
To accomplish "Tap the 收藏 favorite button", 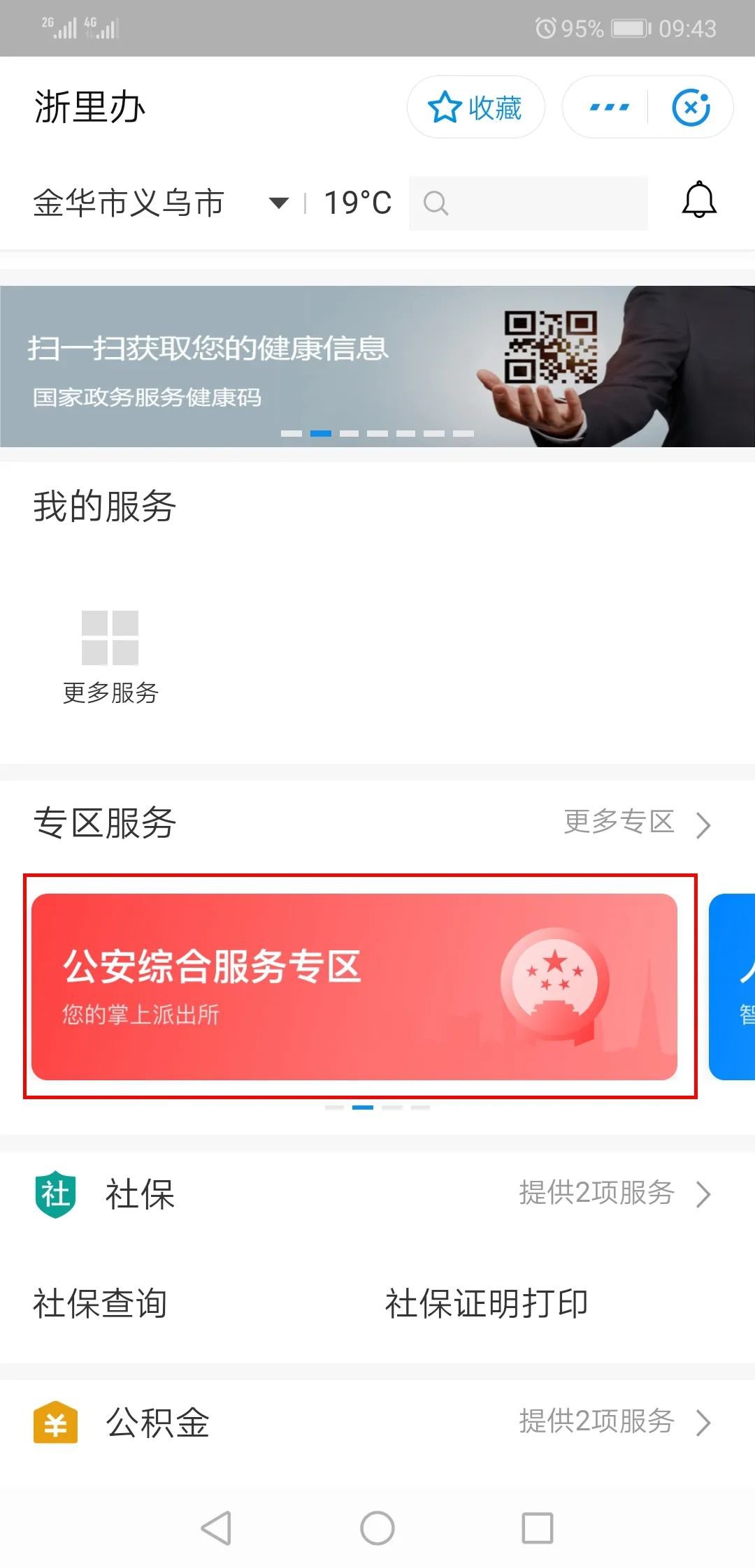I will [475, 108].
